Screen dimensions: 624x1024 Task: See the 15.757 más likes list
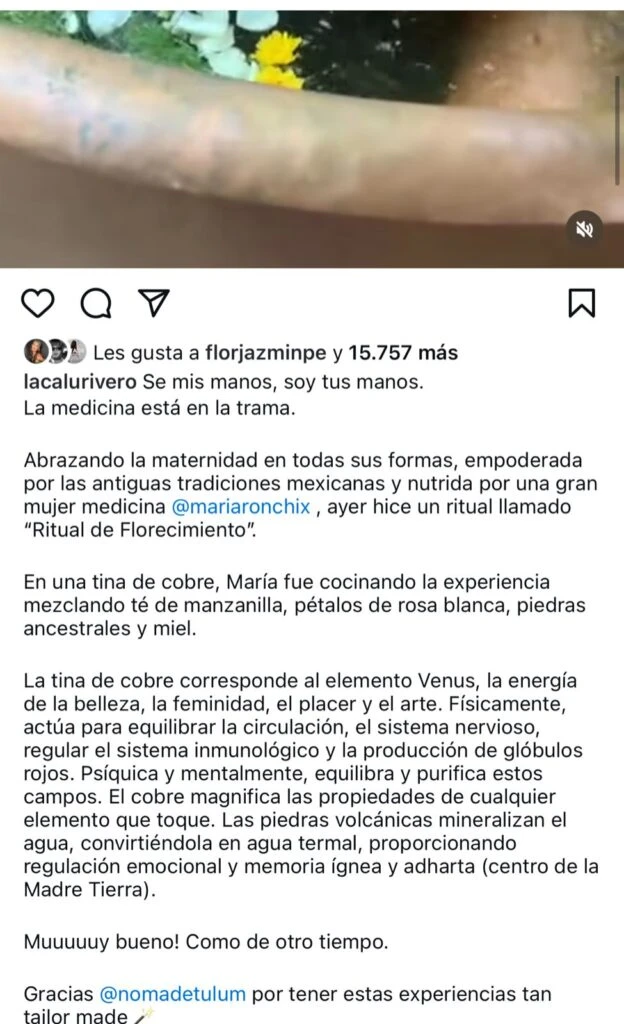402,352
